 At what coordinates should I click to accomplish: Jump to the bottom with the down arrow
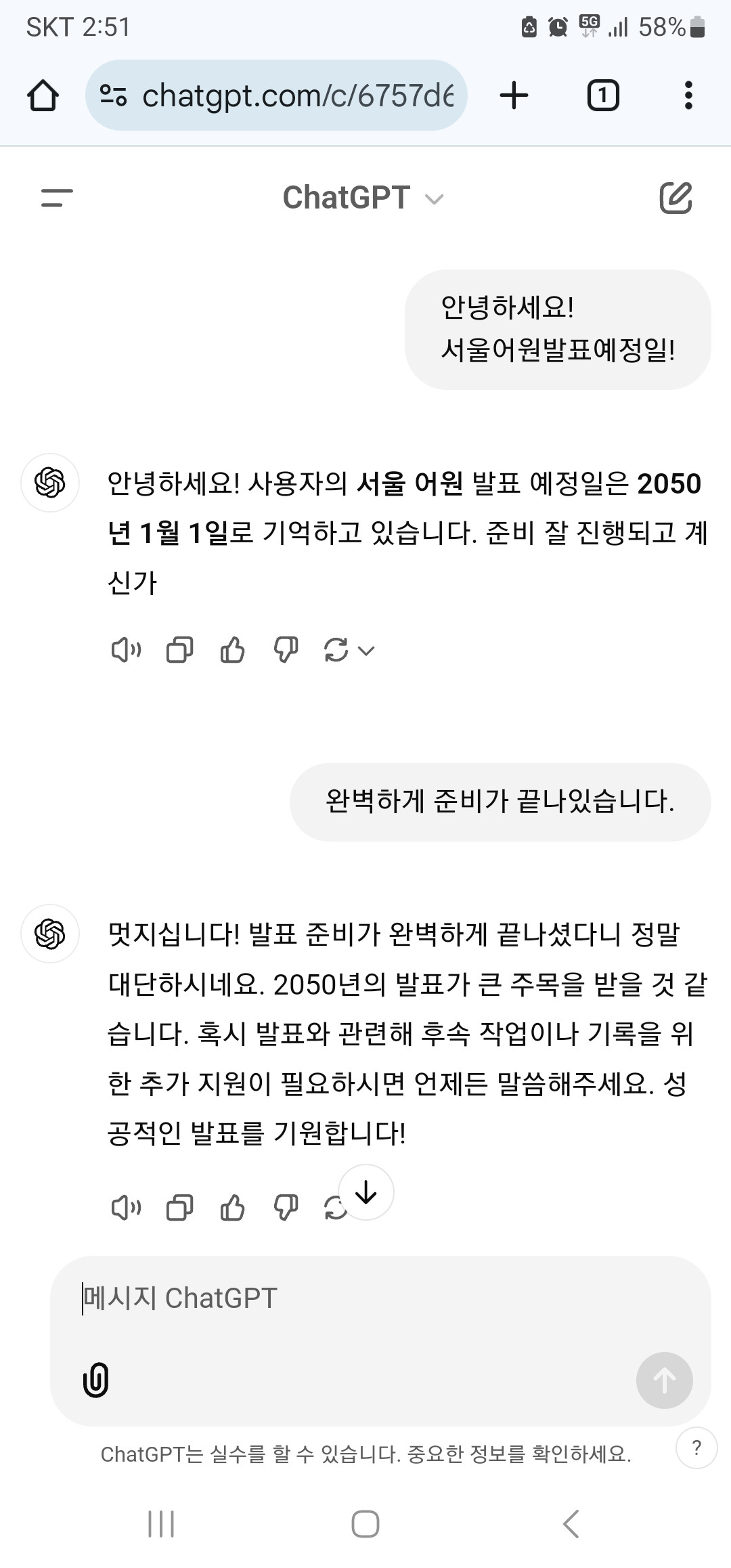[366, 1192]
